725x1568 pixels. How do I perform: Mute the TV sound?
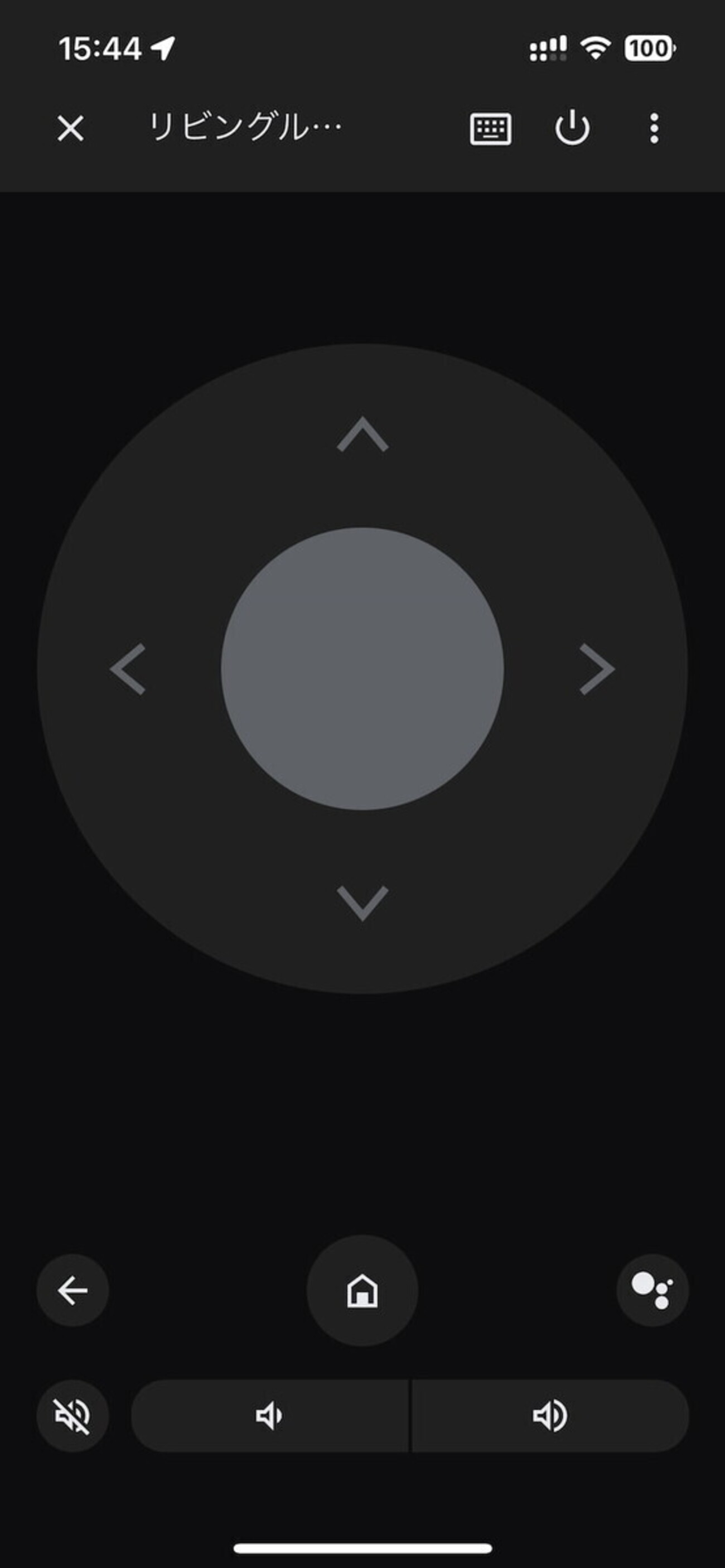tap(73, 1415)
